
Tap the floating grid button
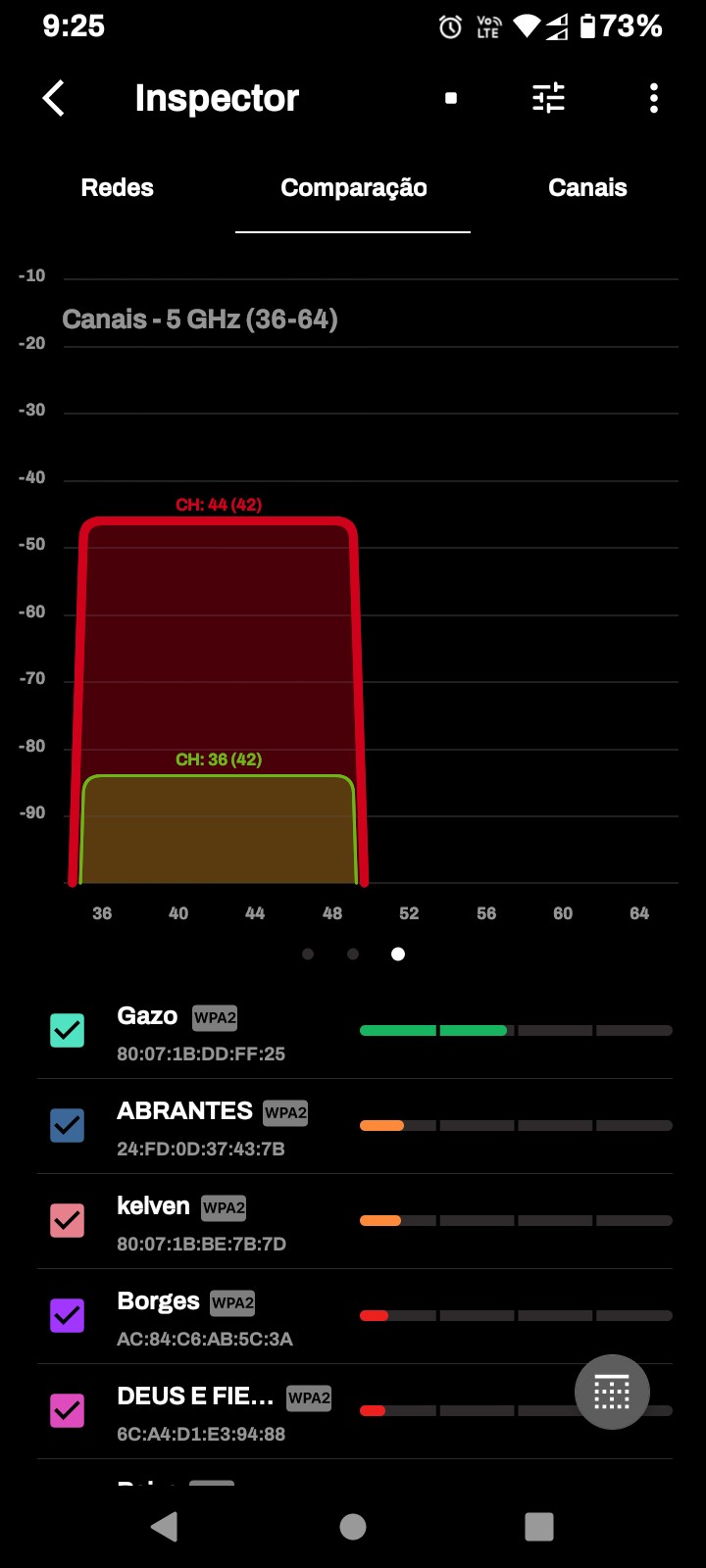coord(612,1392)
